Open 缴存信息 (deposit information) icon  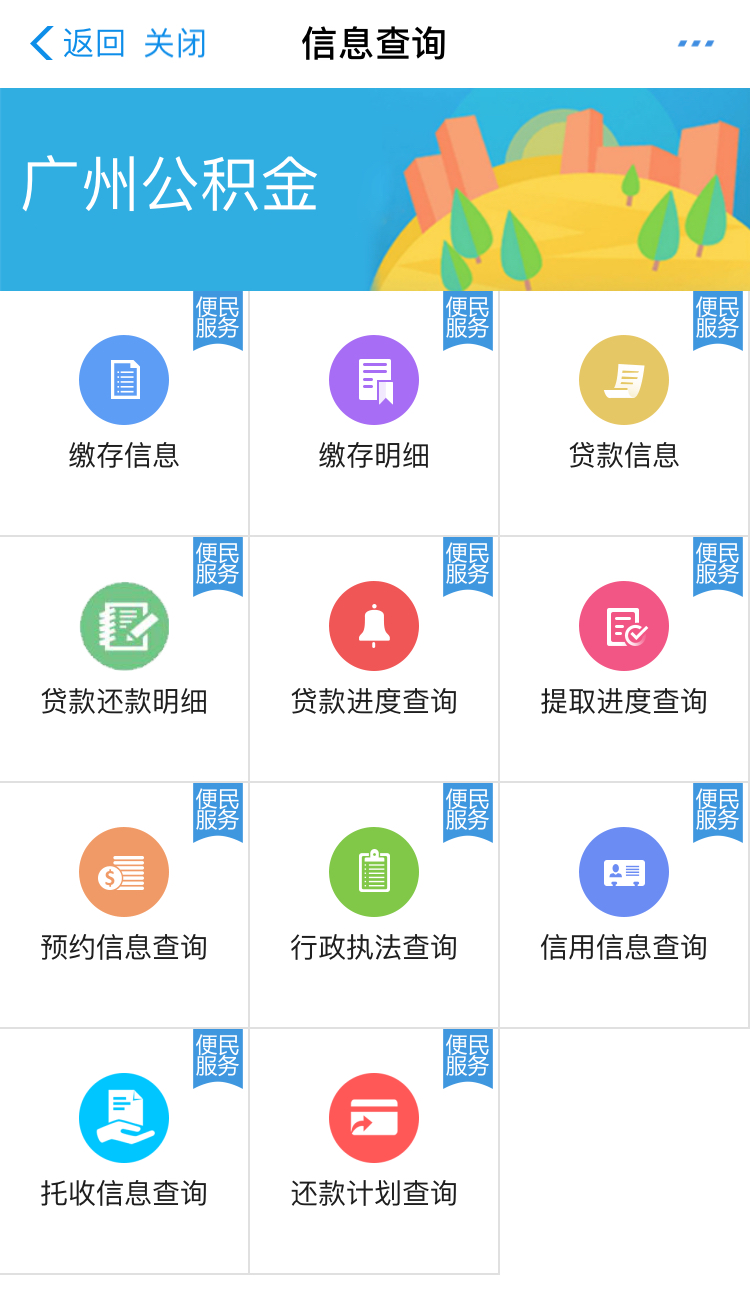point(124,380)
